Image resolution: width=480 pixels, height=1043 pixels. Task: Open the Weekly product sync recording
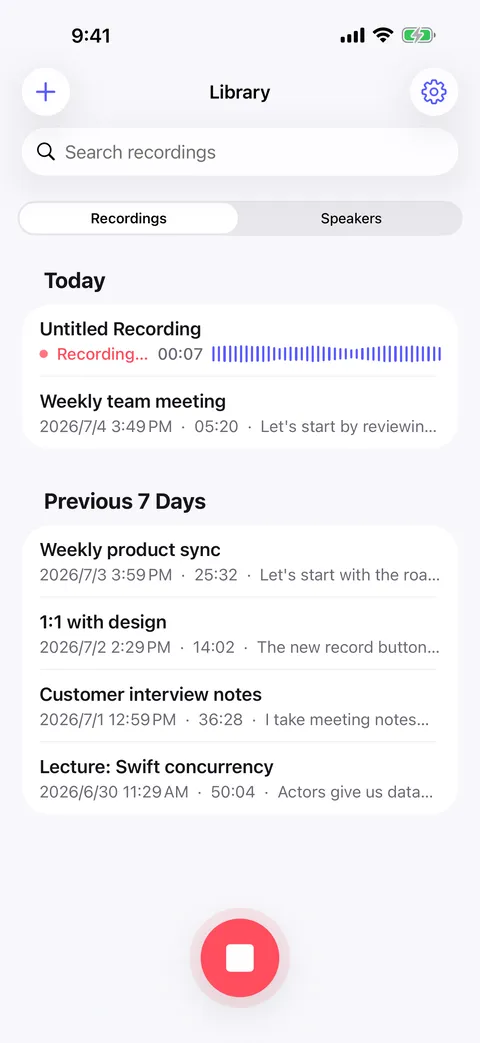click(x=240, y=561)
